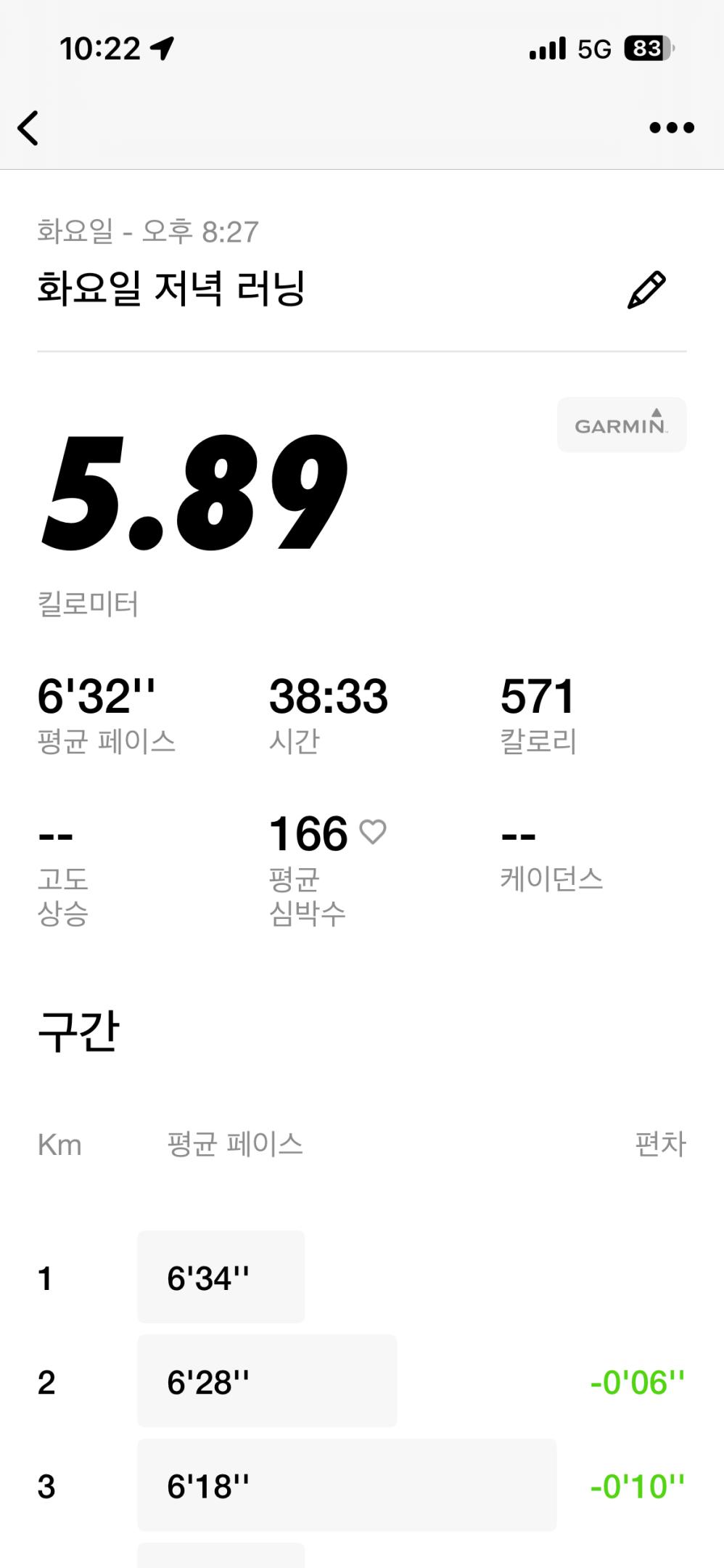Tap the elevation gain placeholder

(x=56, y=835)
